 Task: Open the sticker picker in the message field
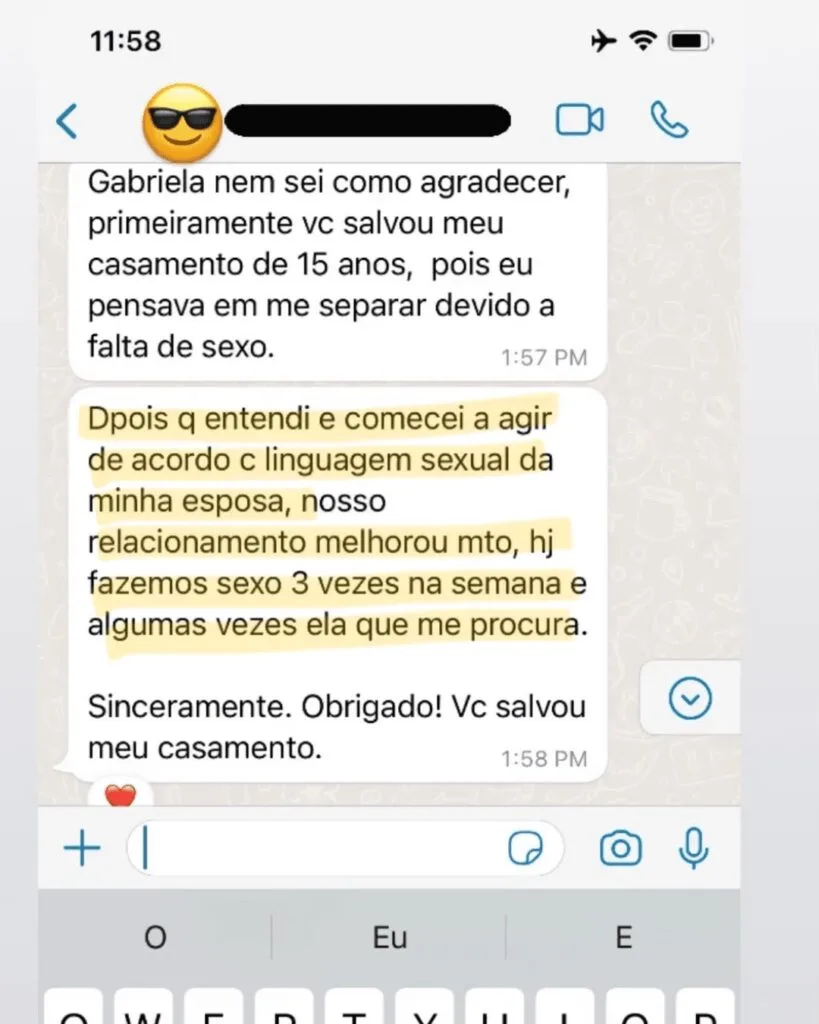coord(526,849)
